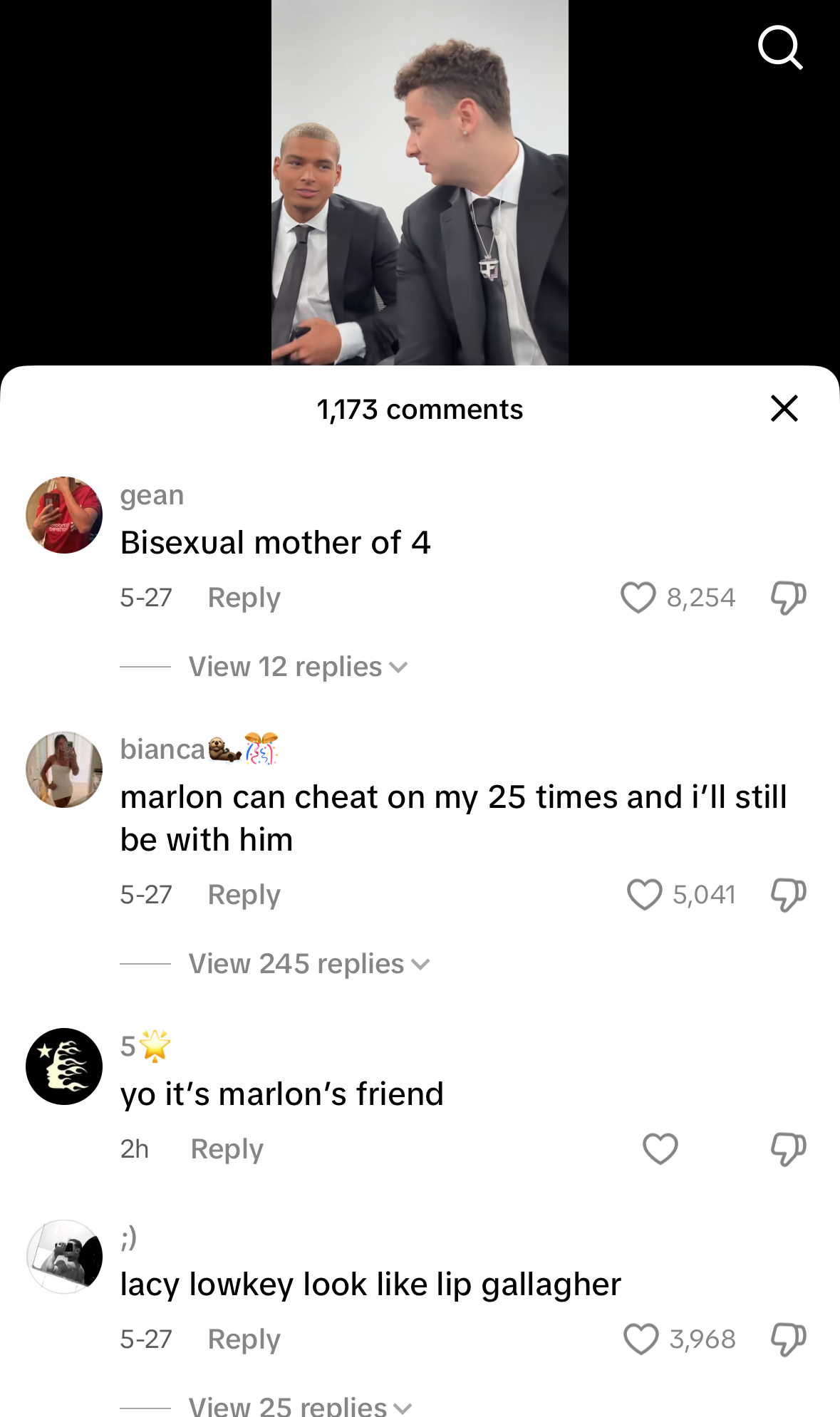The width and height of the screenshot is (840, 1417).
Task: Tap the video above comments
Action: (x=420, y=182)
